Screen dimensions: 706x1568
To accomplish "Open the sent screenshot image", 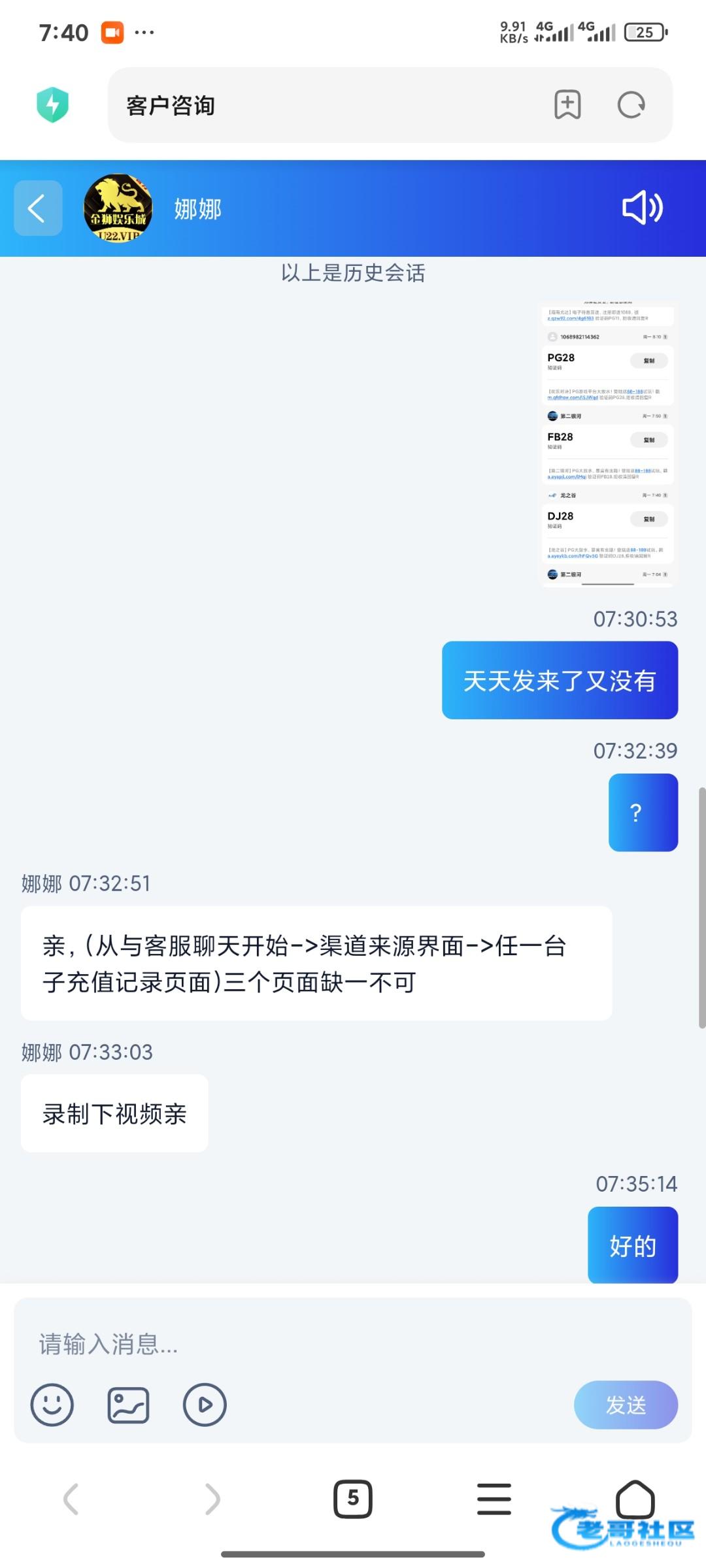I will point(607,444).
